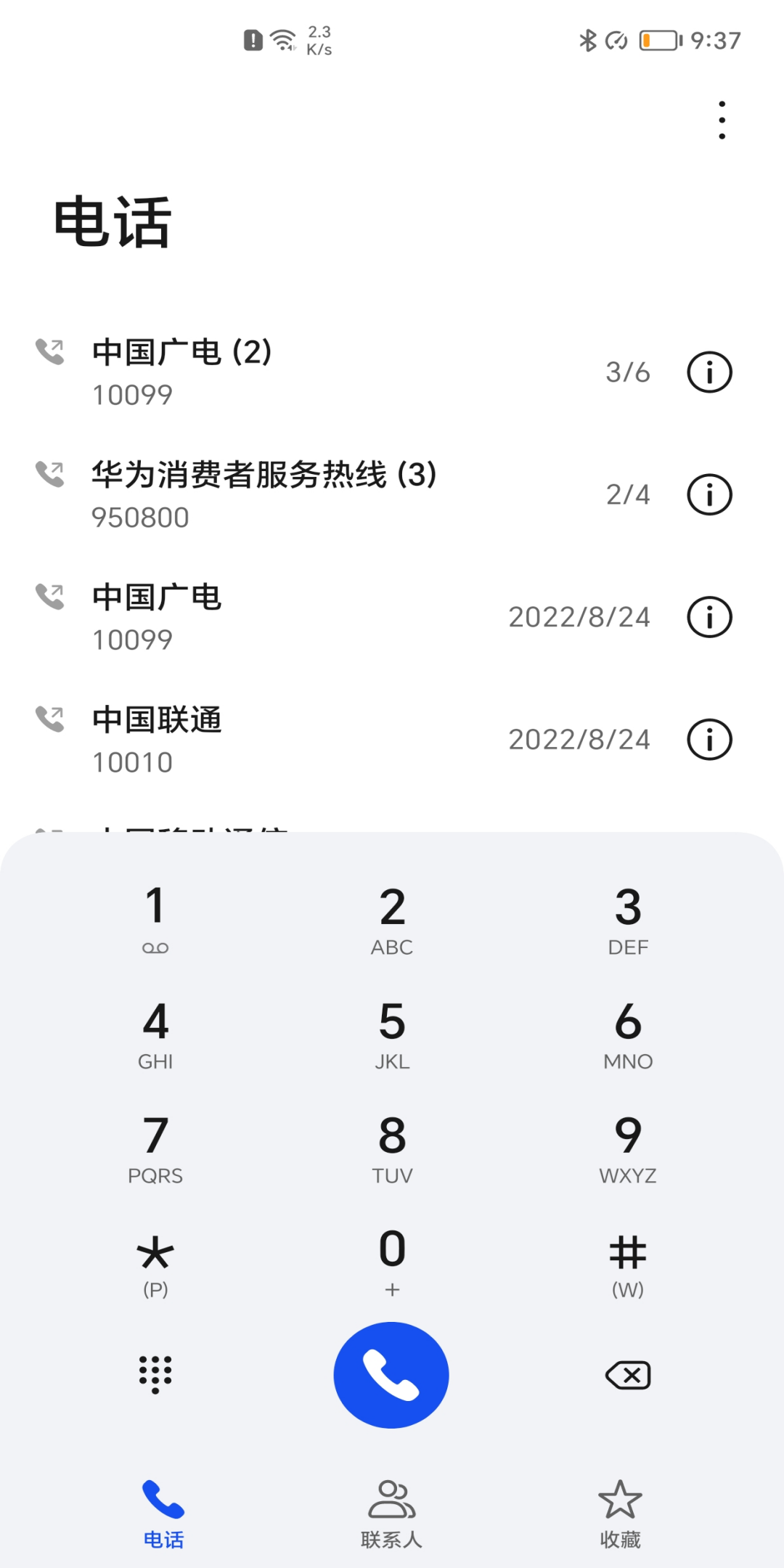Hide the dialpad with keypad icon

(x=155, y=1375)
